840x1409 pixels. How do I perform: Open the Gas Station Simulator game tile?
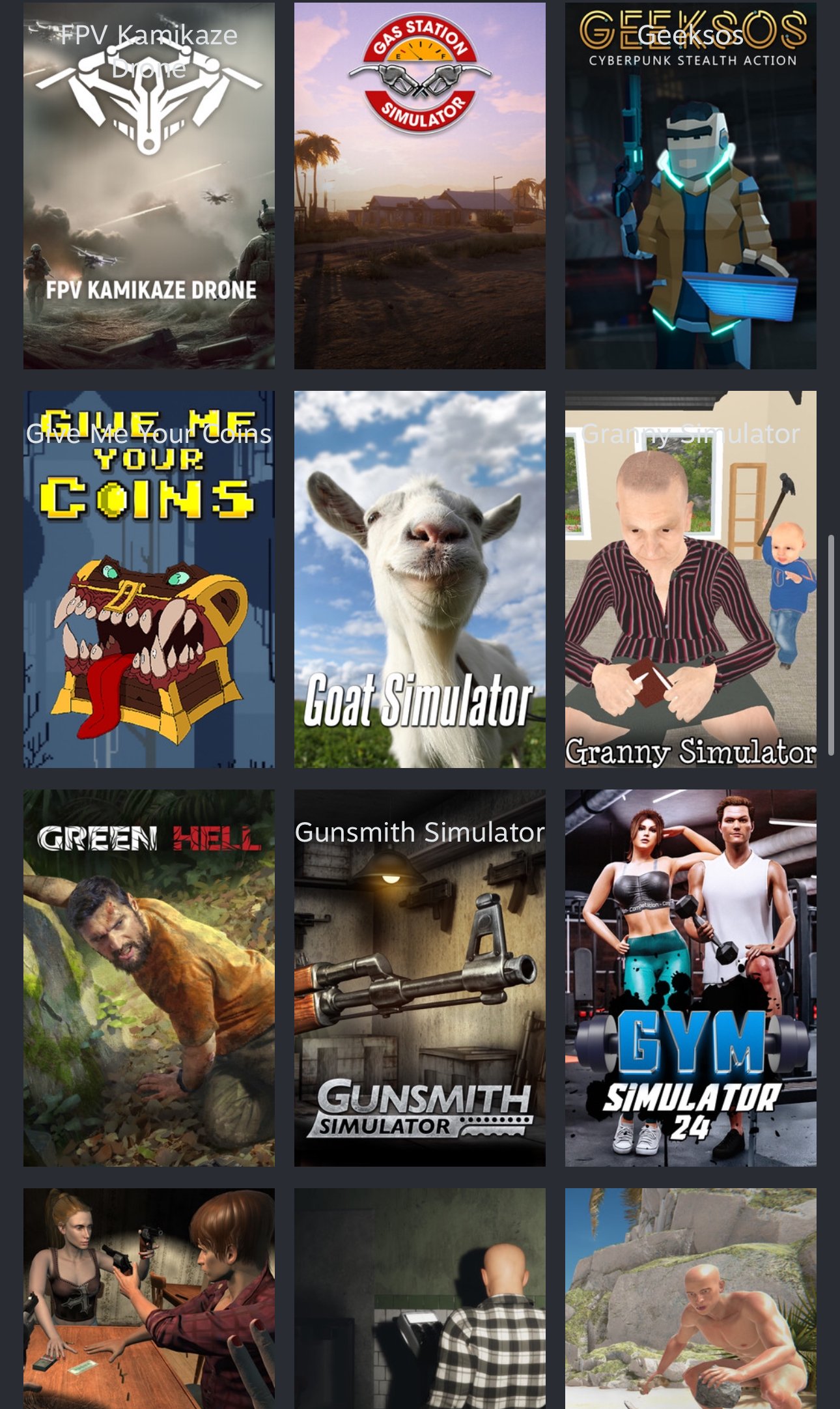419,186
